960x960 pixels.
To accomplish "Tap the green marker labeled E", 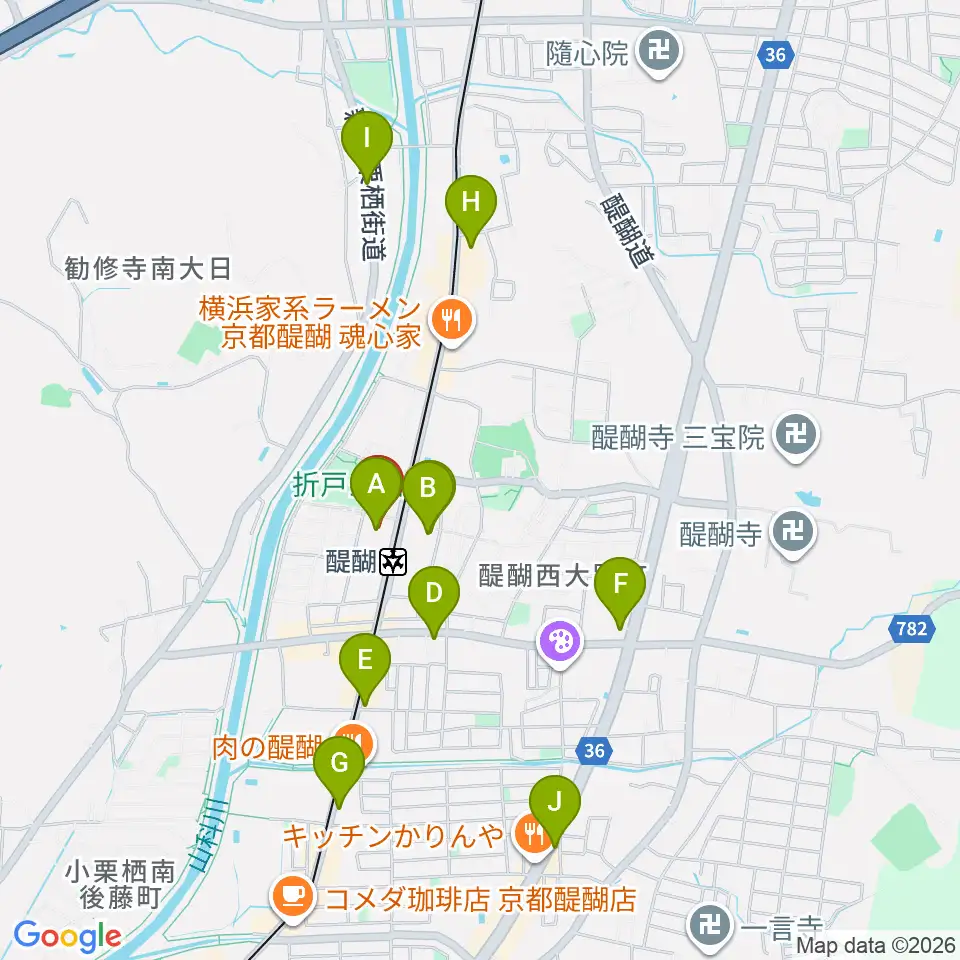I will 365,664.
